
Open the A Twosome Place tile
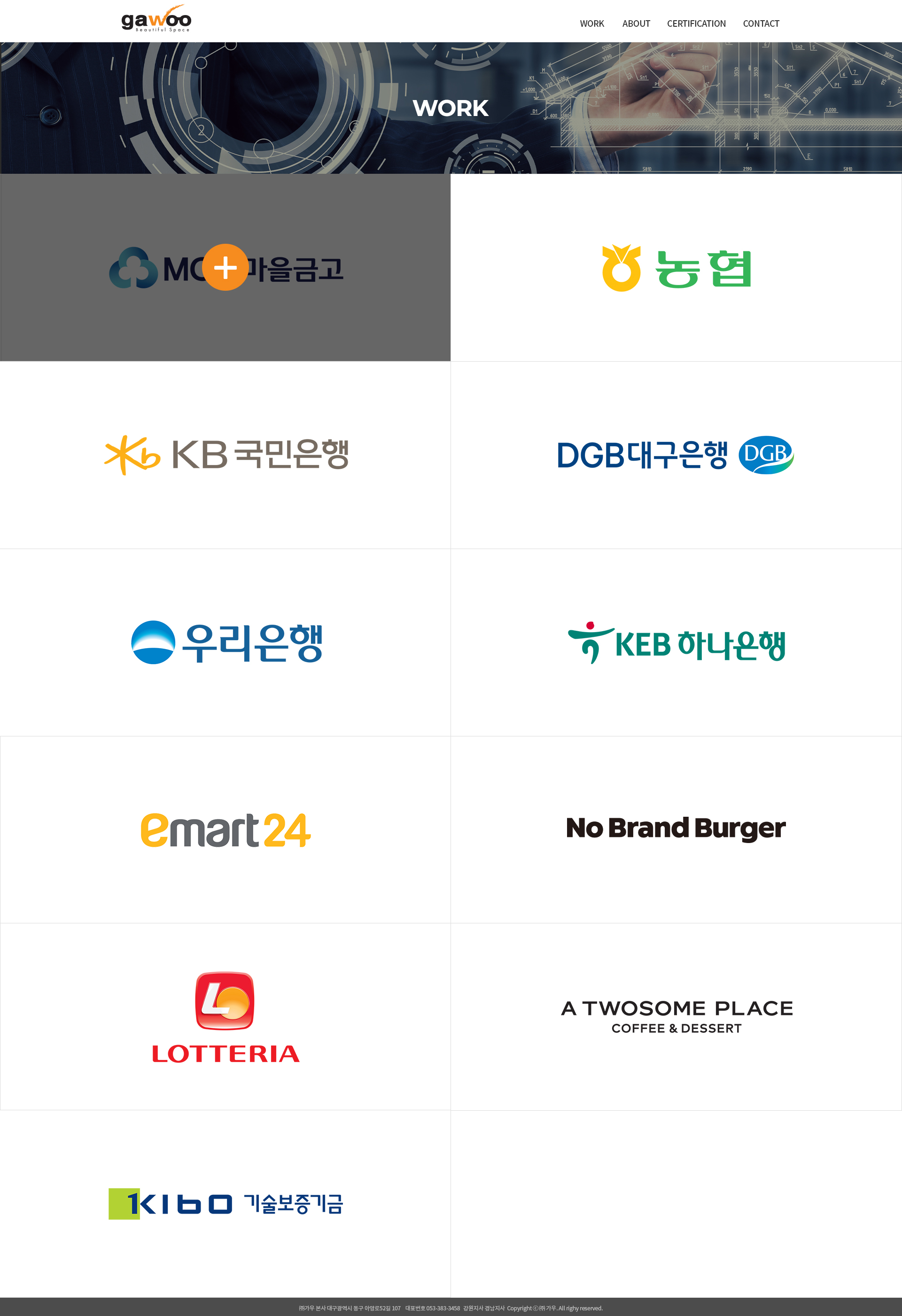pyautogui.click(x=676, y=1016)
